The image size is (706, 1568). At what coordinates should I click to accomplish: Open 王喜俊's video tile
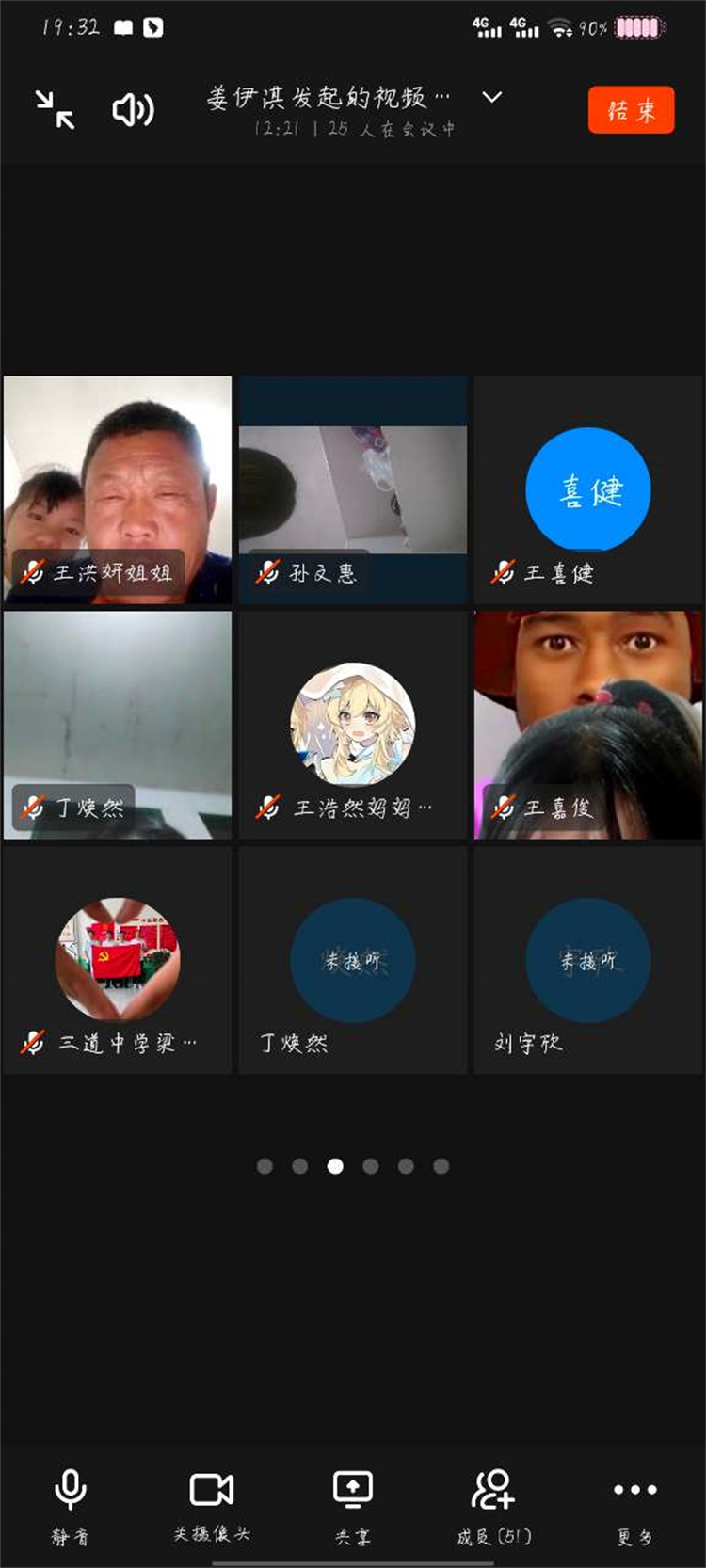588,725
